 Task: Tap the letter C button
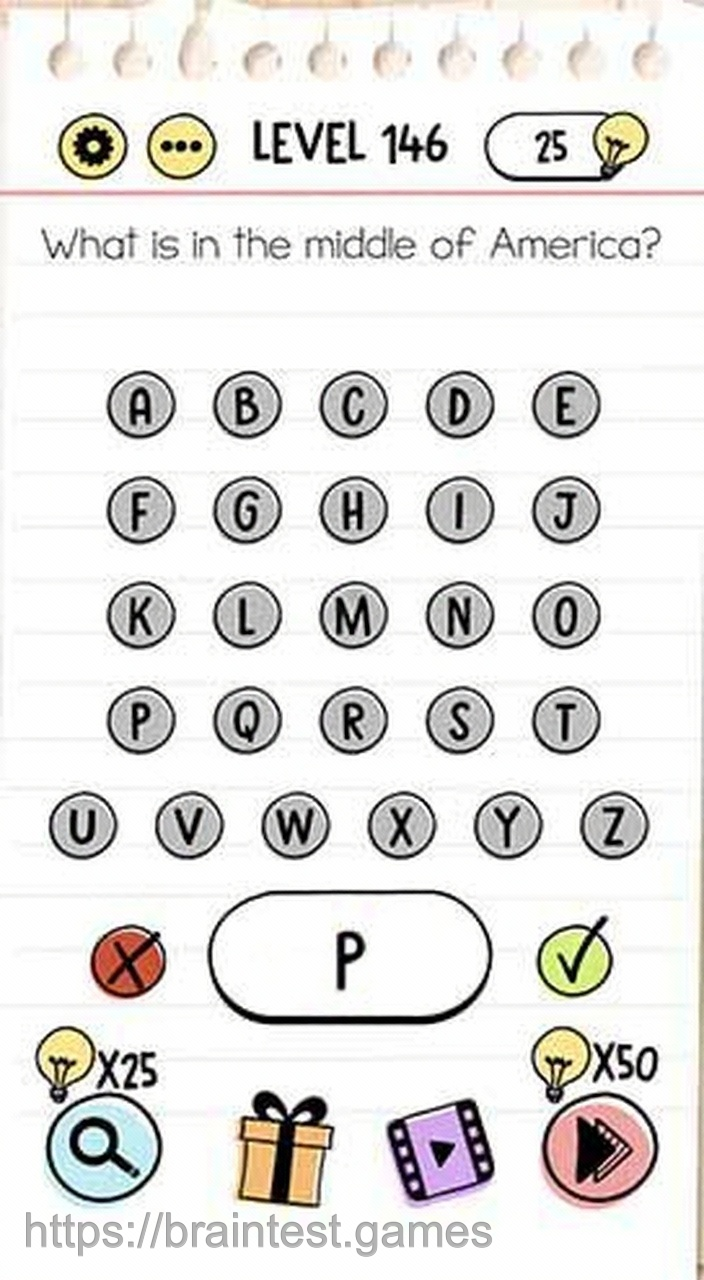(352, 405)
